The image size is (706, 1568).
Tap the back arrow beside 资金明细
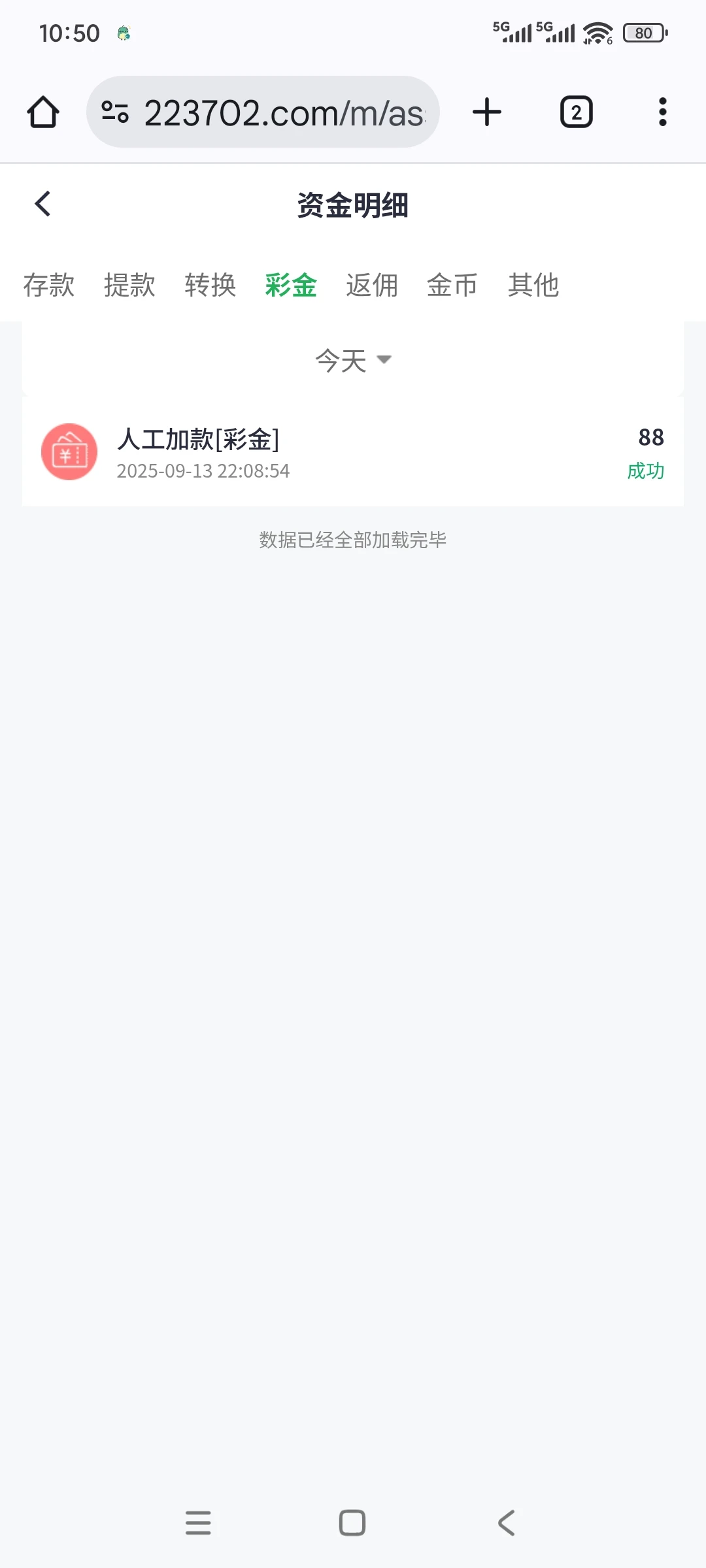tap(43, 204)
